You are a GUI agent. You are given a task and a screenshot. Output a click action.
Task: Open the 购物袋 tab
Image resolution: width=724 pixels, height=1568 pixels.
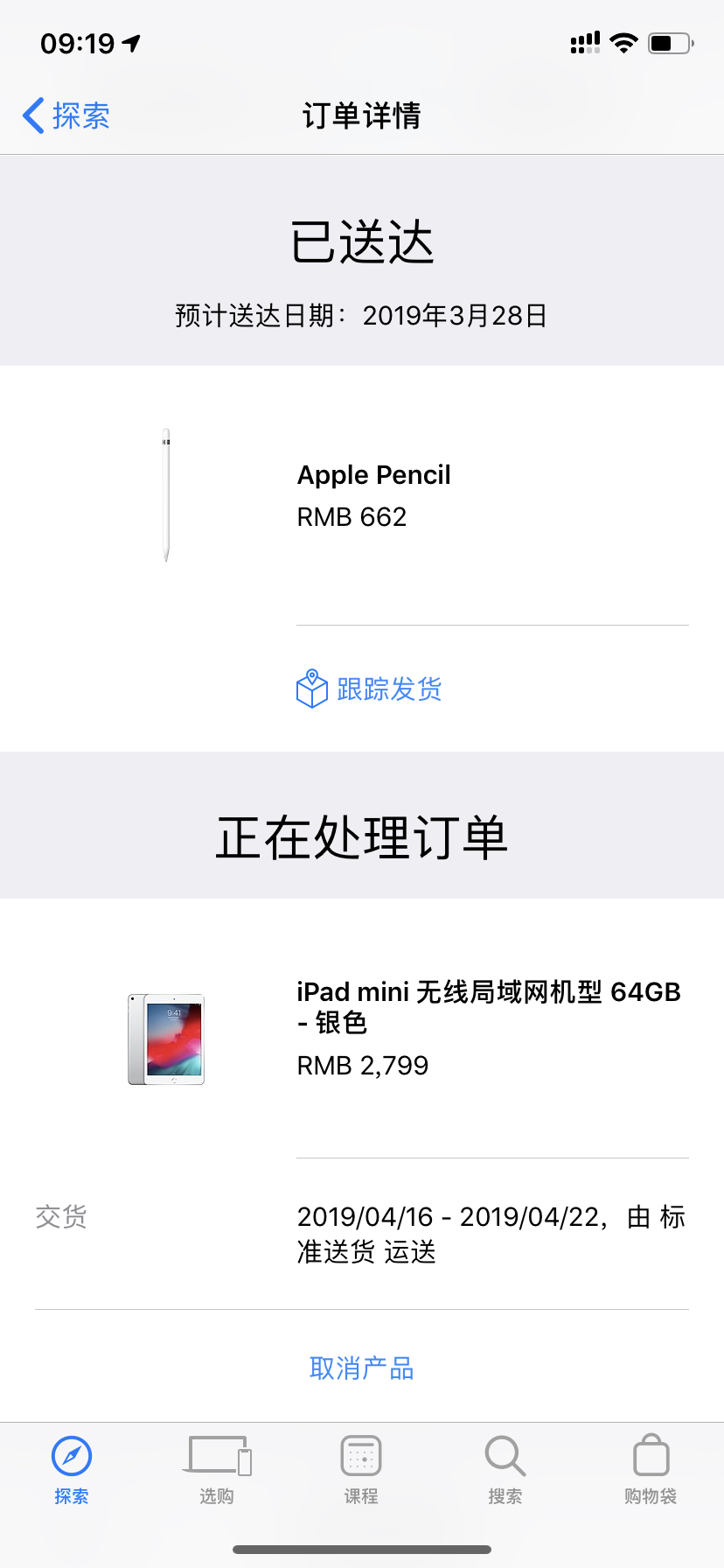pyautogui.click(x=651, y=1470)
